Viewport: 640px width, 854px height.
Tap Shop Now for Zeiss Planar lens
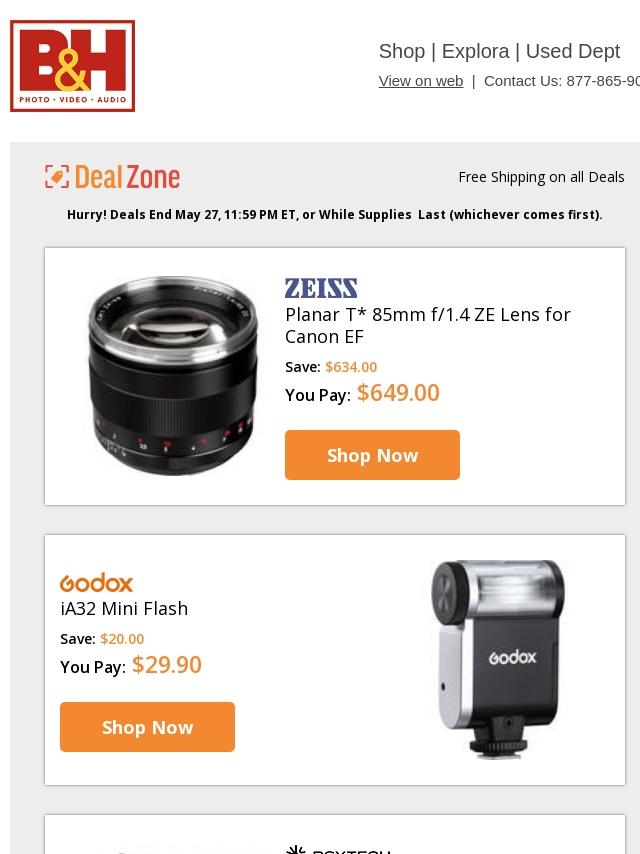click(x=372, y=455)
